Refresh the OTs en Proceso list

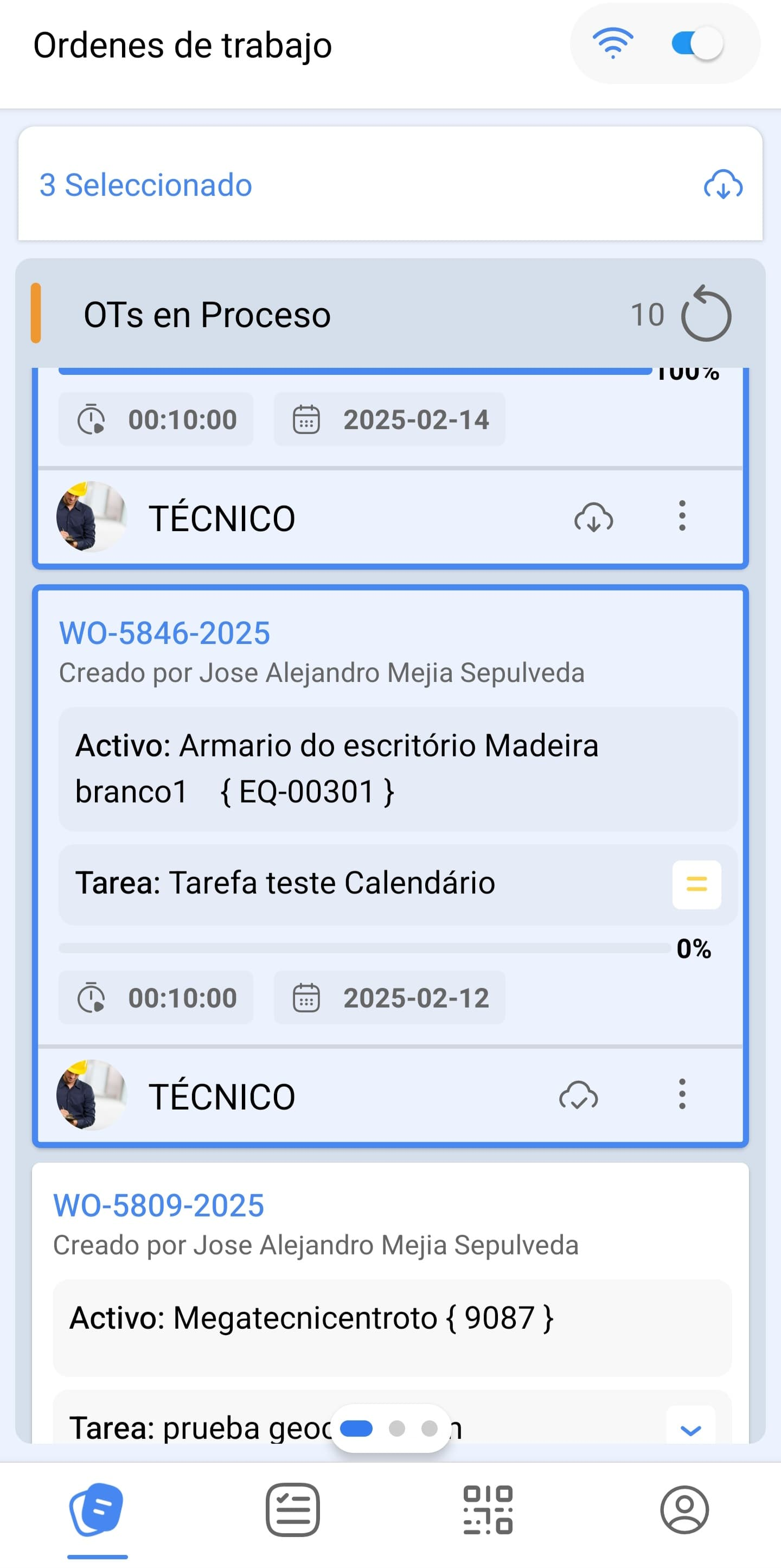[x=706, y=314]
